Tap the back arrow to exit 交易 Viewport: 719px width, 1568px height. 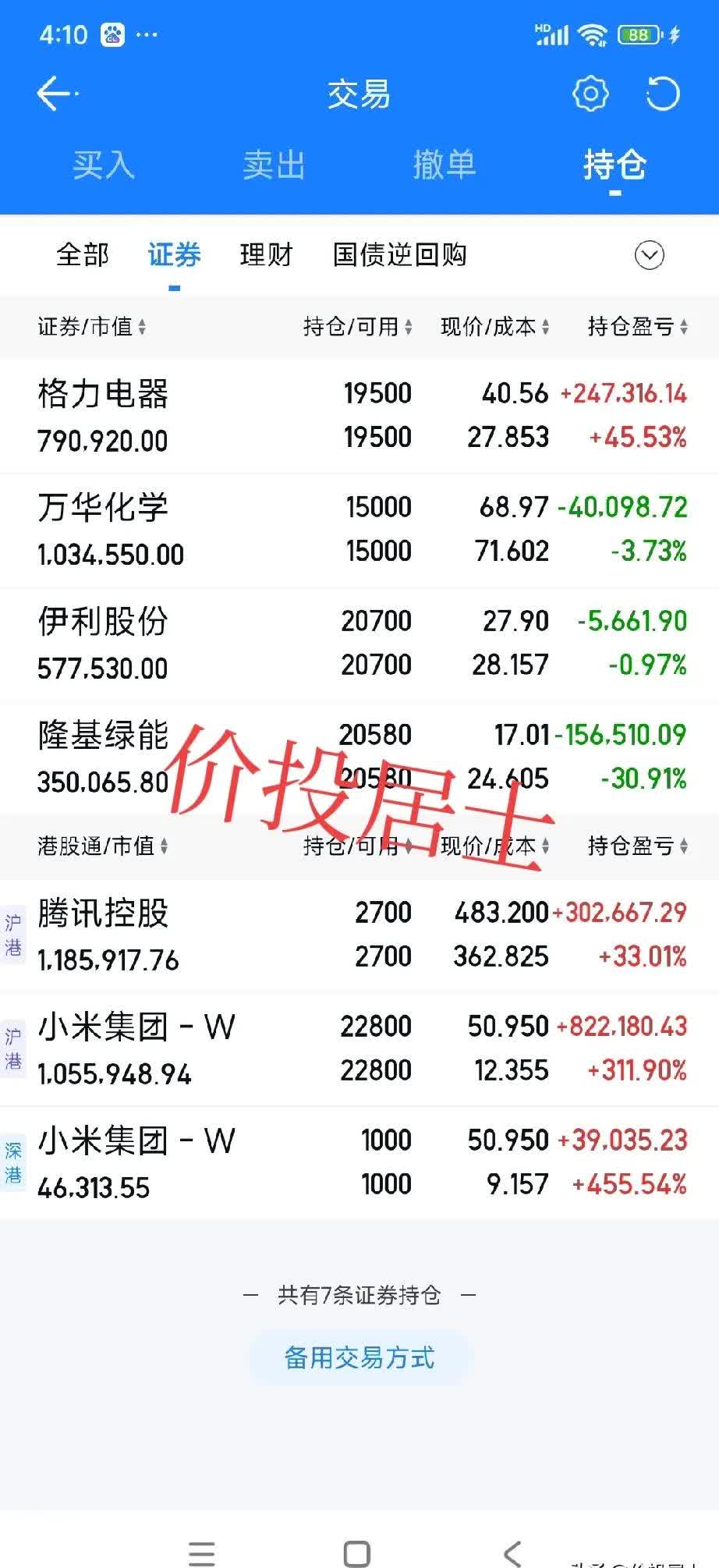[52, 93]
